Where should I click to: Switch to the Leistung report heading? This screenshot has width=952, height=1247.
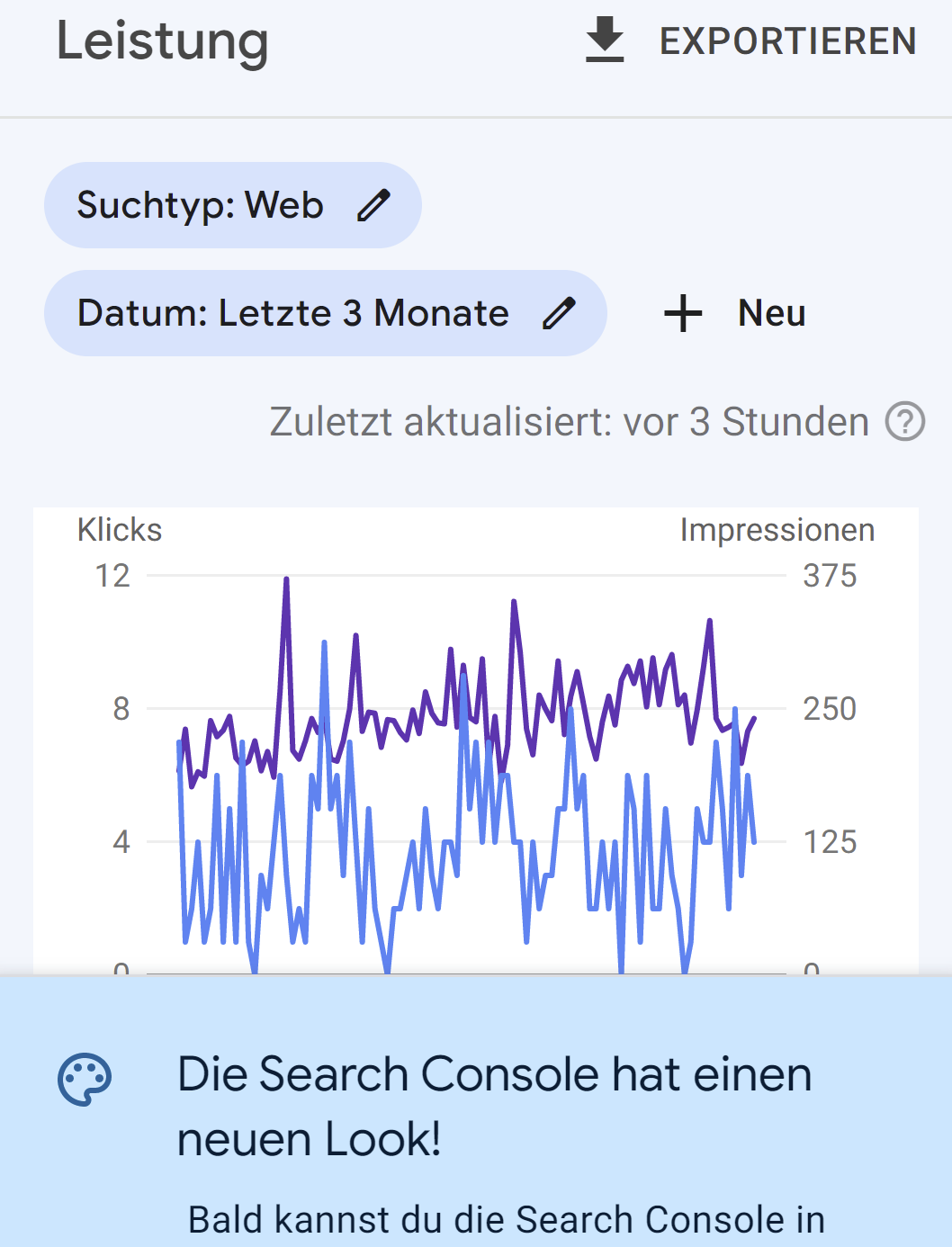(x=163, y=40)
